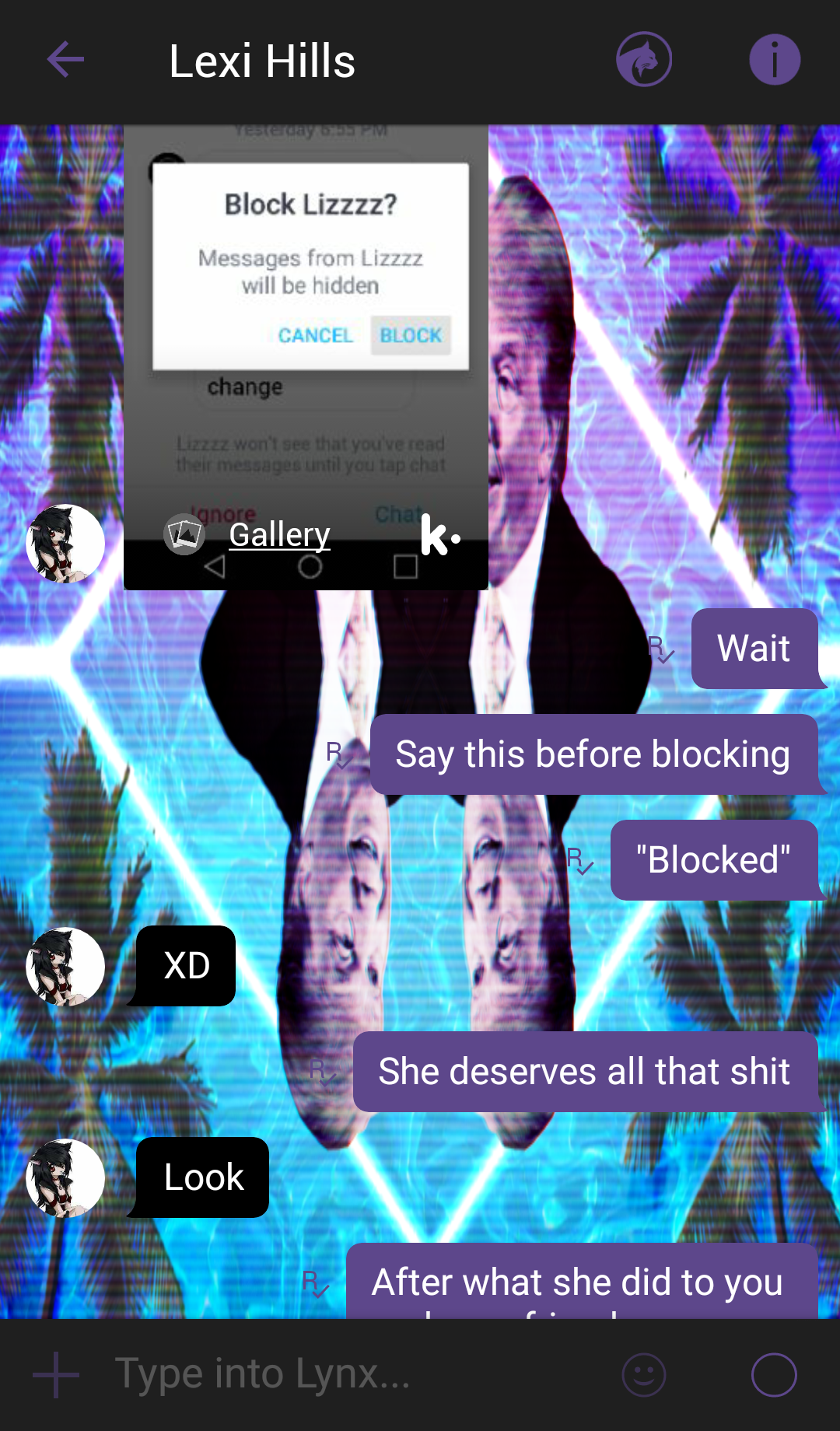Screen dimensions: 840x1431
Task: Tap the plus attachment button
Action: tap(56, 1375)
